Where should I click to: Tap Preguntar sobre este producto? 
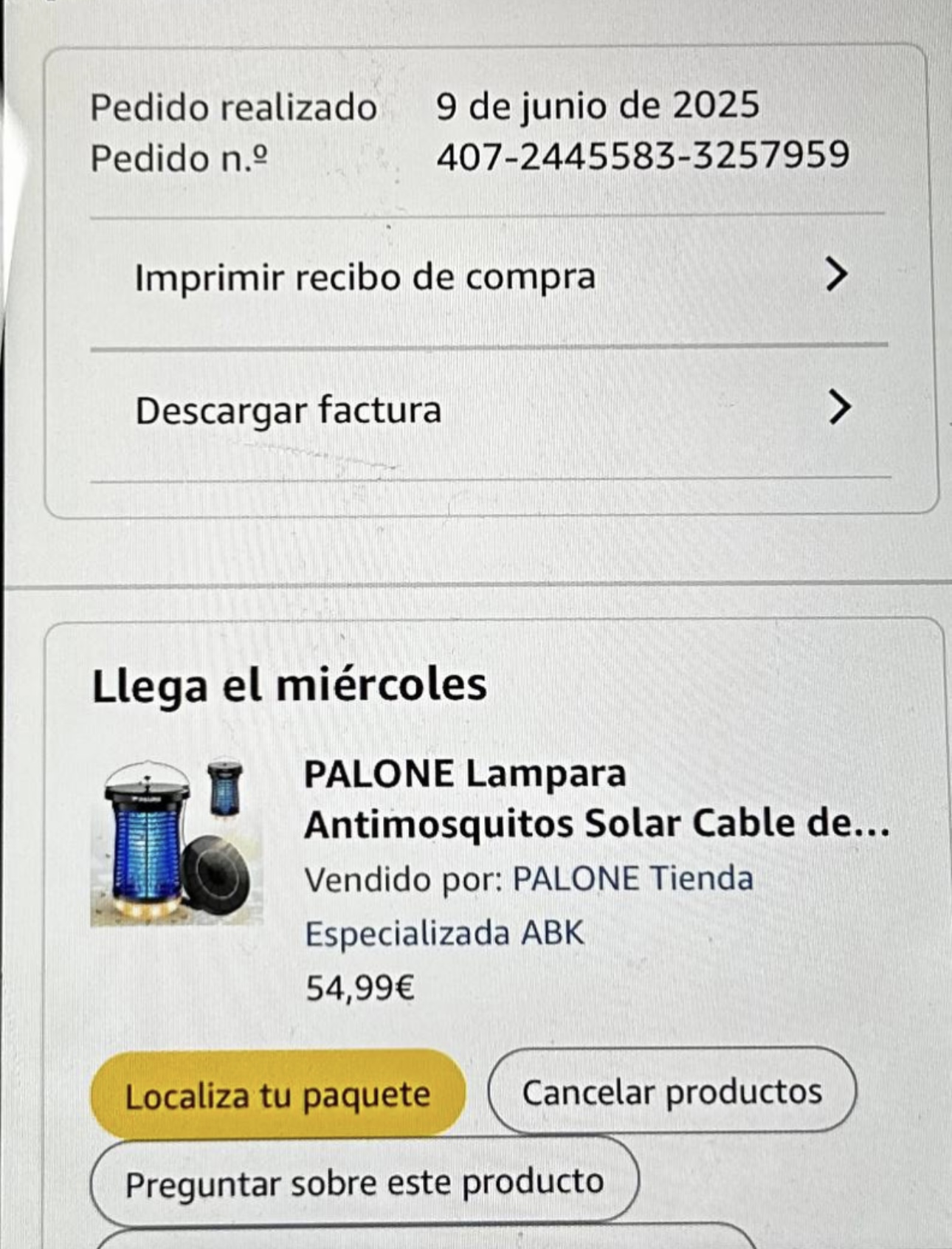[x=364, y=1183]
